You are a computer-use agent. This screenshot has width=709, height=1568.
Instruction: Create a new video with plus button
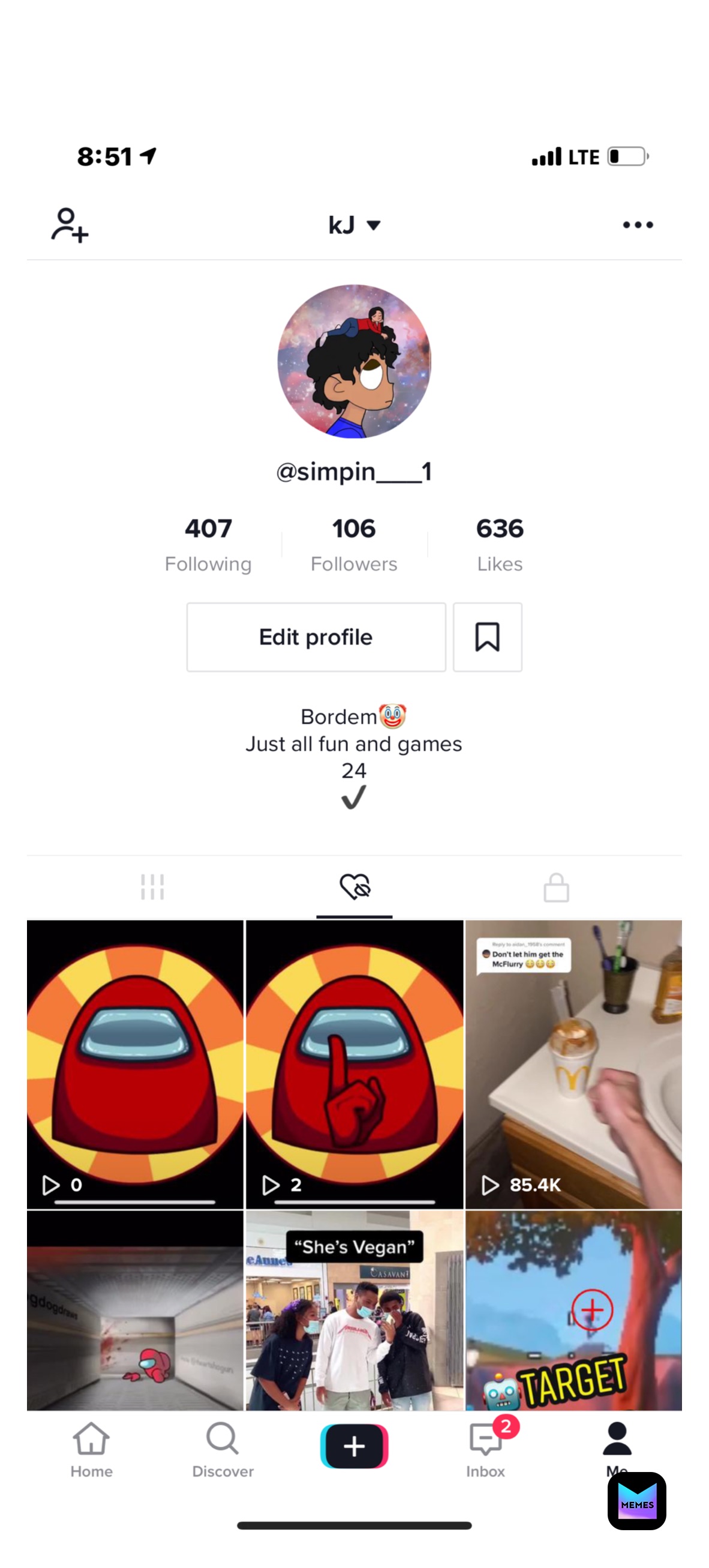354,1446
